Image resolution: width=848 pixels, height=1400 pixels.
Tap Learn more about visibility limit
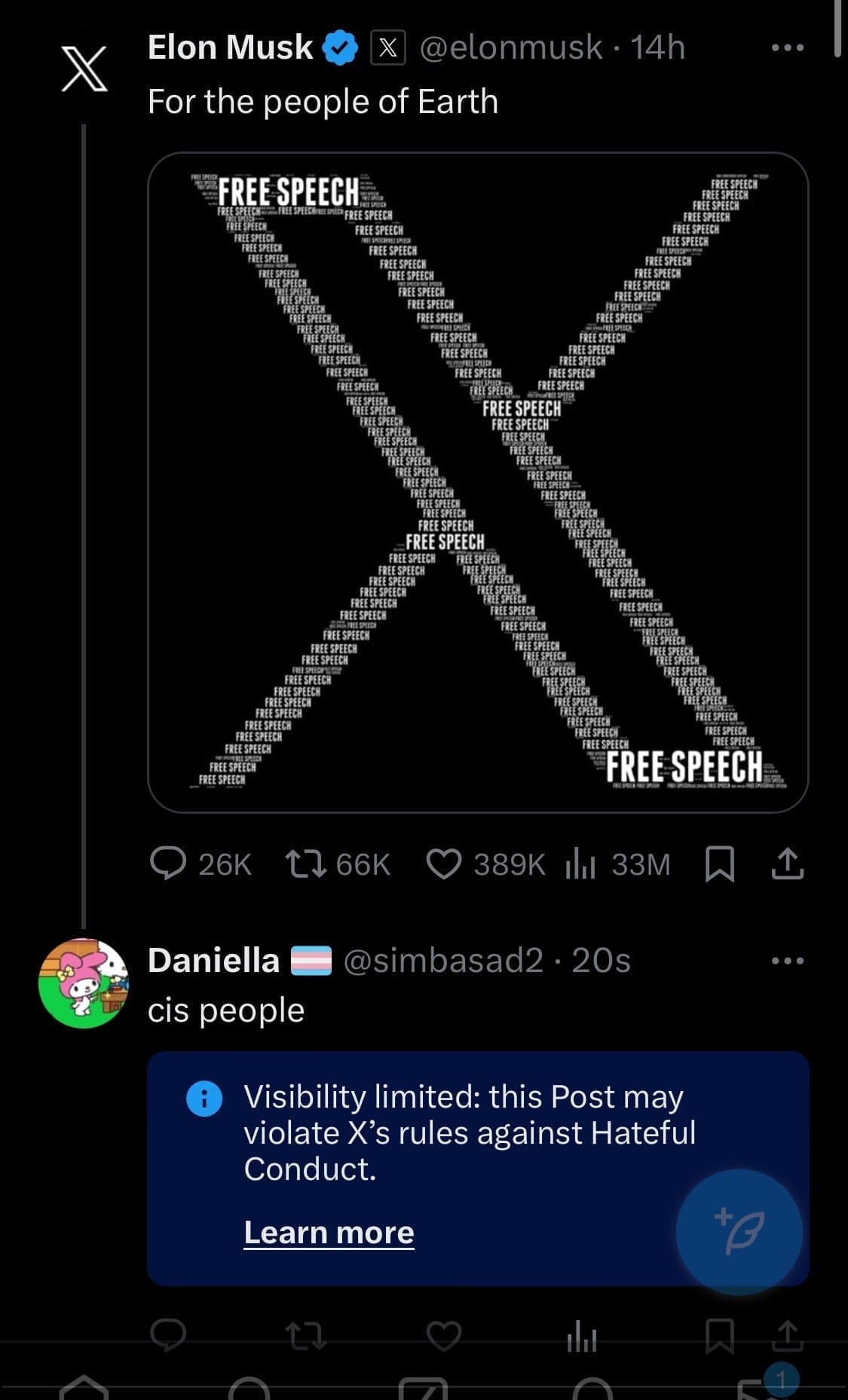point(329,1233)
